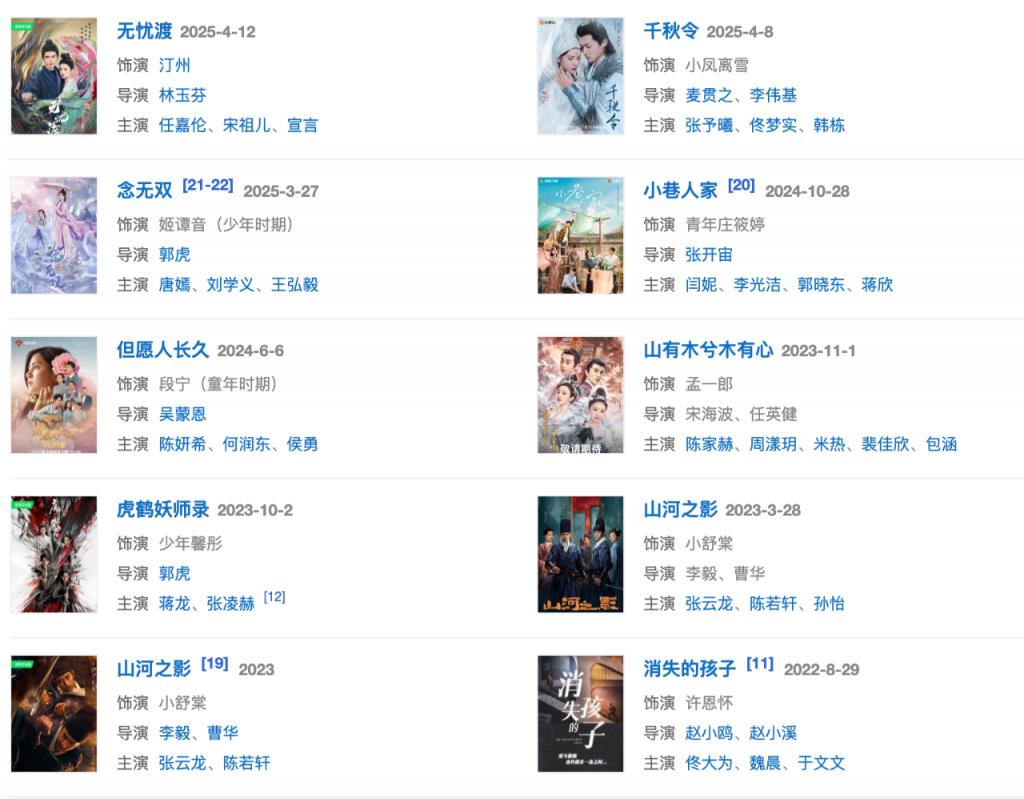Open the 山有木兮木有心 title link

click(707, 350)
